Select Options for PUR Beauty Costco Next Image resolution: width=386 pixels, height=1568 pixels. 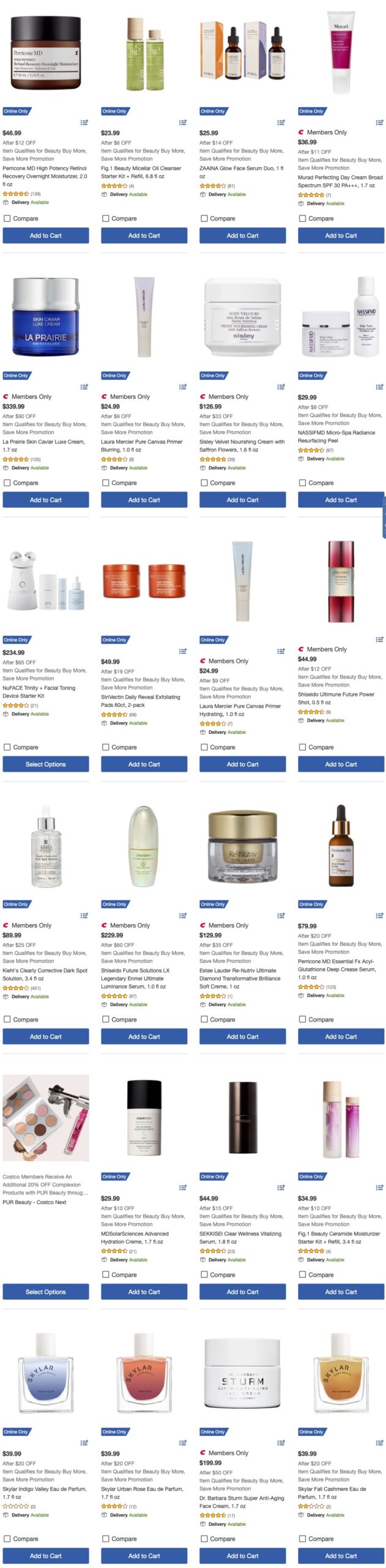(45, 1292)
